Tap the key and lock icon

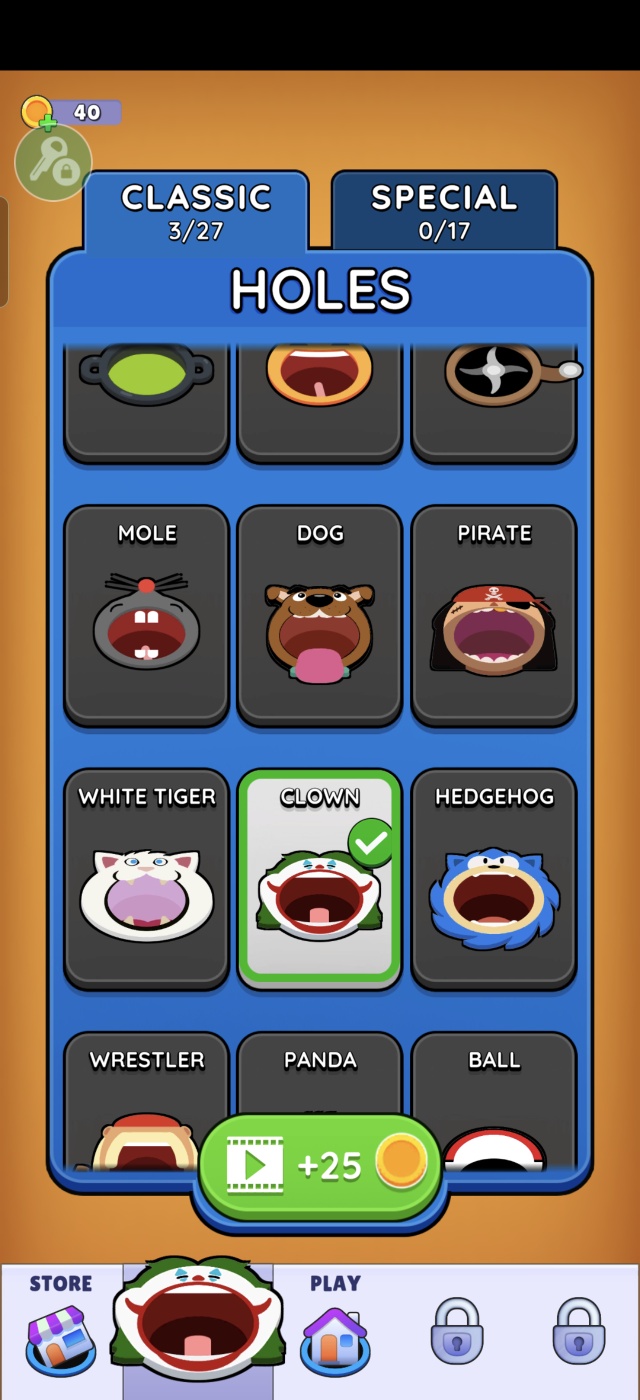(x=53, y=163)
